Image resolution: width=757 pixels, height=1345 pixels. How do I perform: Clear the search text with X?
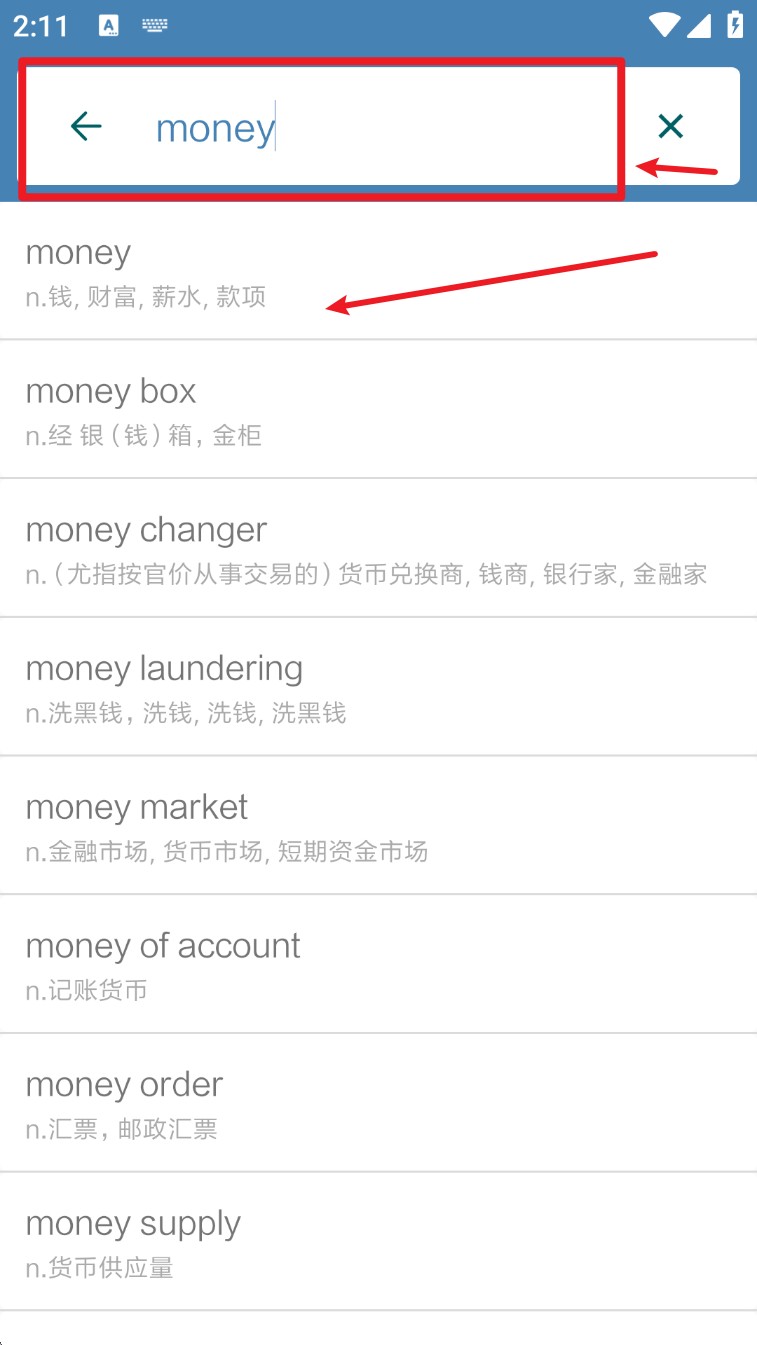670,126
